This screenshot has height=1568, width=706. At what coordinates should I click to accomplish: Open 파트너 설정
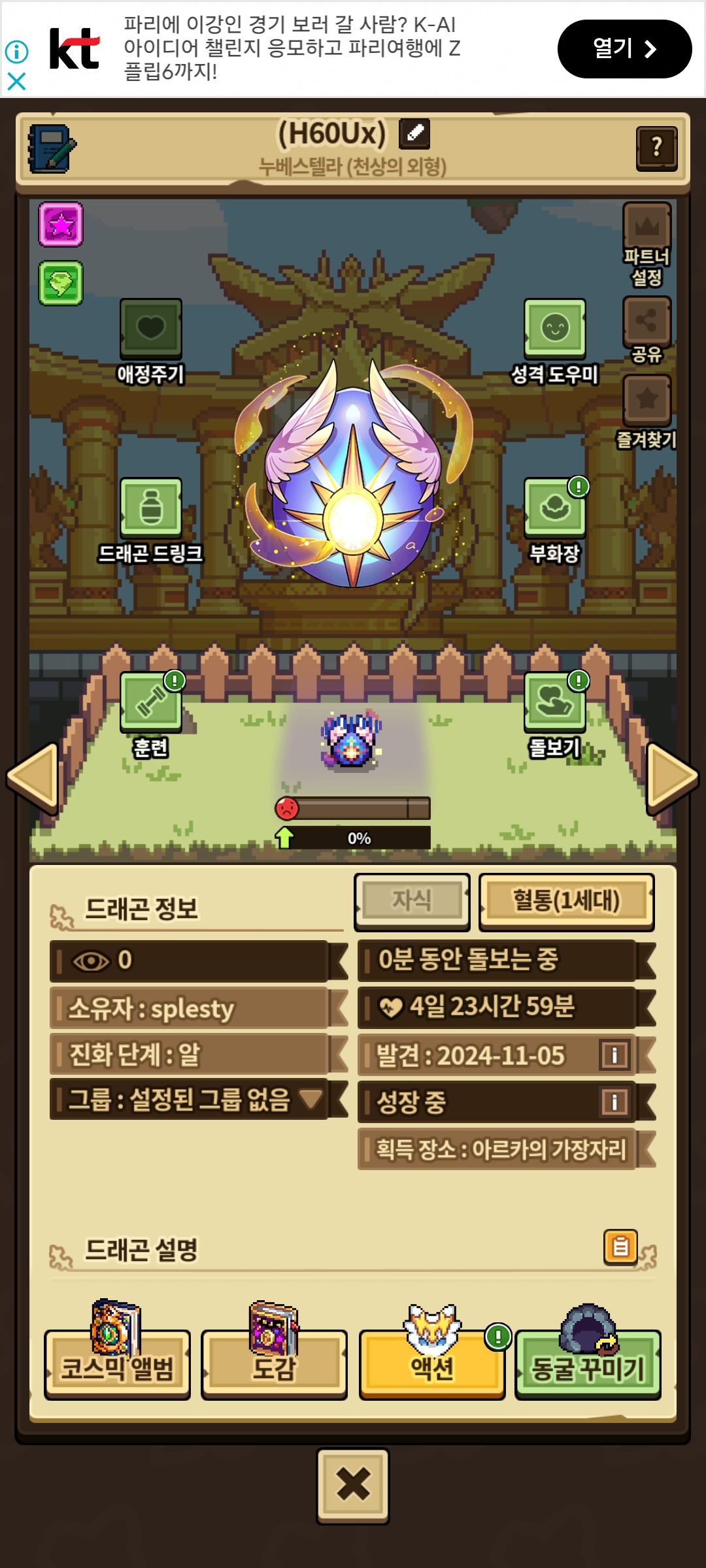[647, 229]
